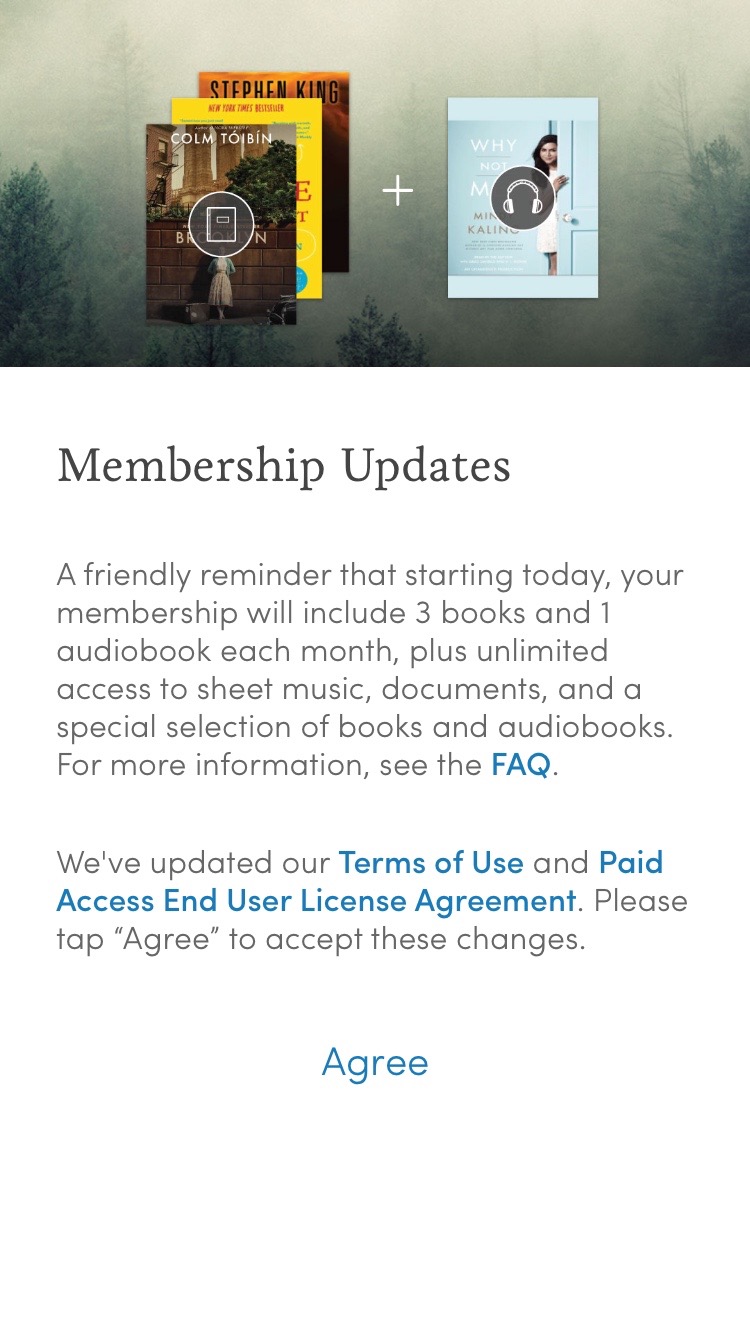Open the Terms of Use link
Viewport: 750px width, 1334px height.
point(431,862)
